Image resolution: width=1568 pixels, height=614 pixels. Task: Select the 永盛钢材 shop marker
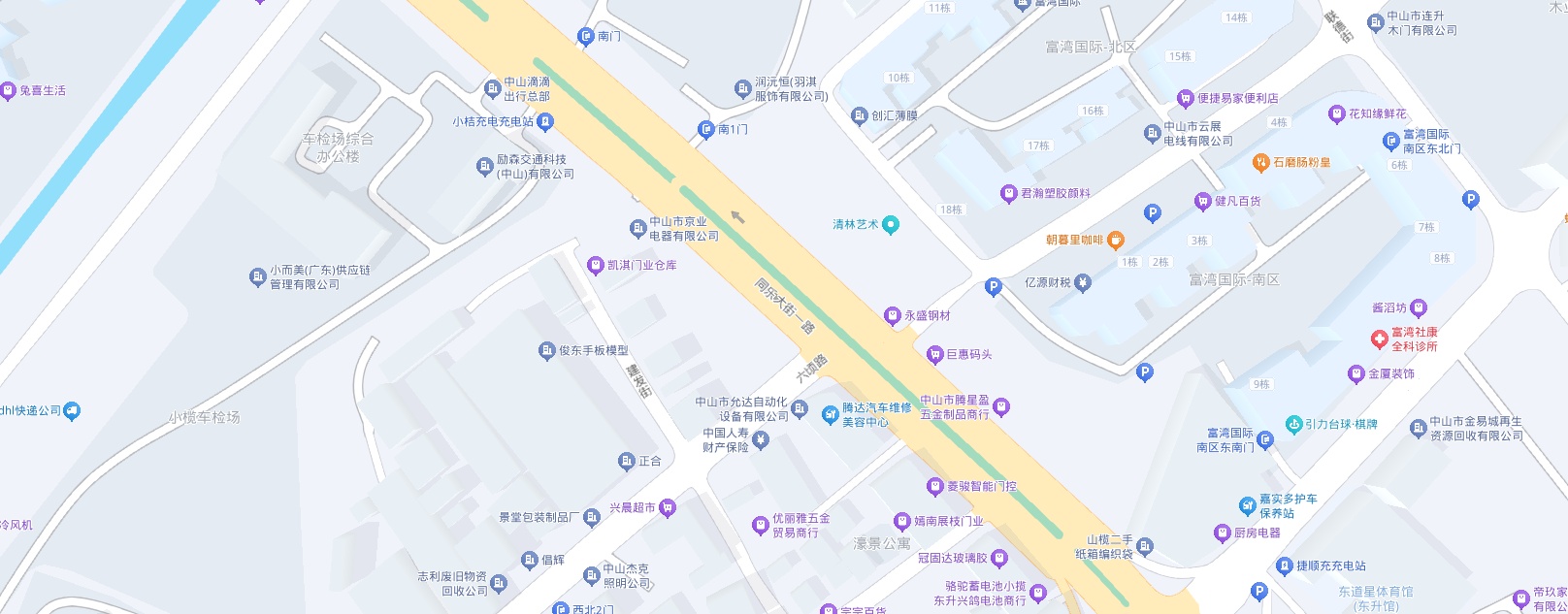coord(892,315)
